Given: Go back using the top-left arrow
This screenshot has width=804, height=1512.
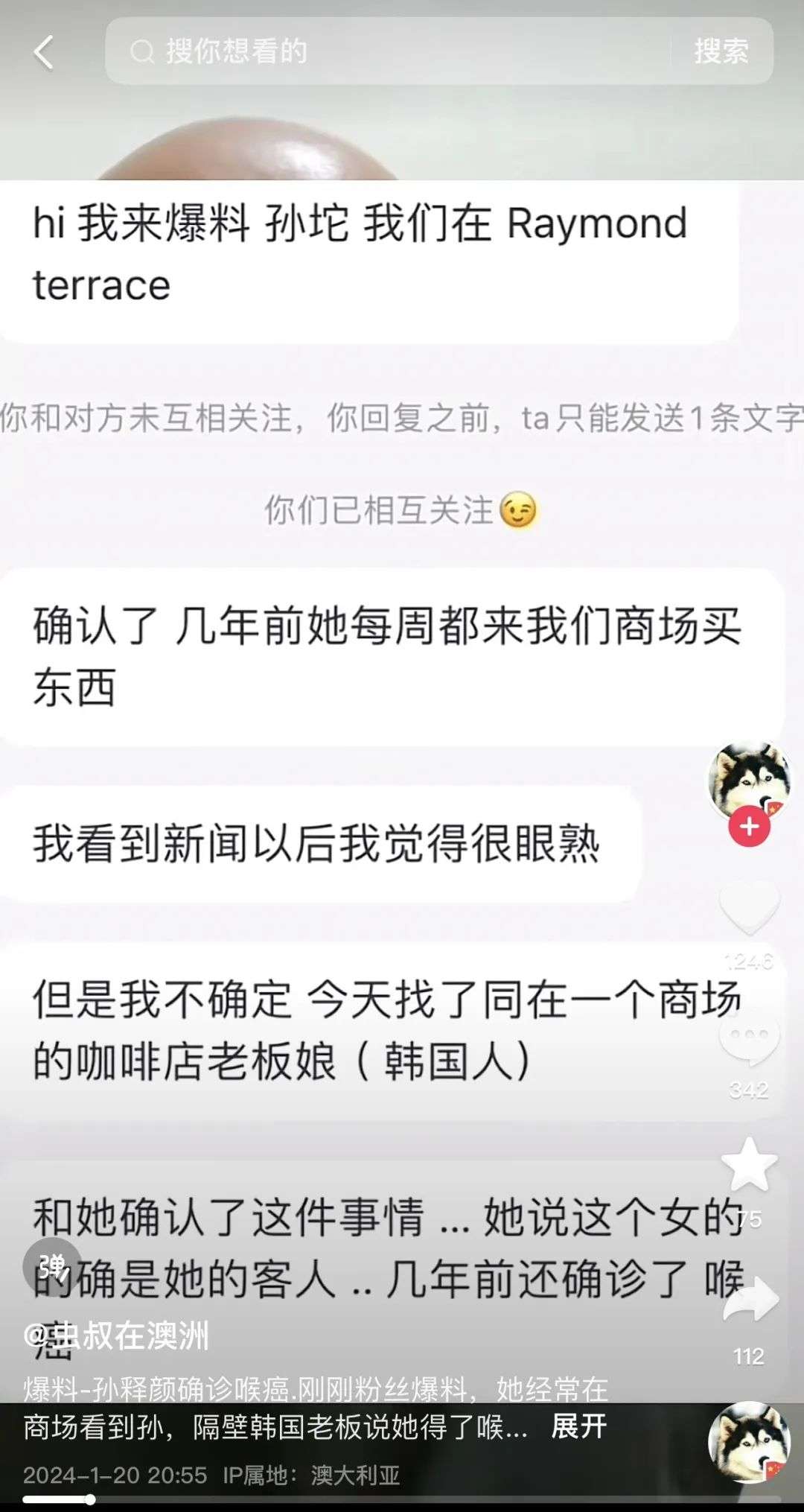Looking at the screenshot, I should [x=44, y=52].
